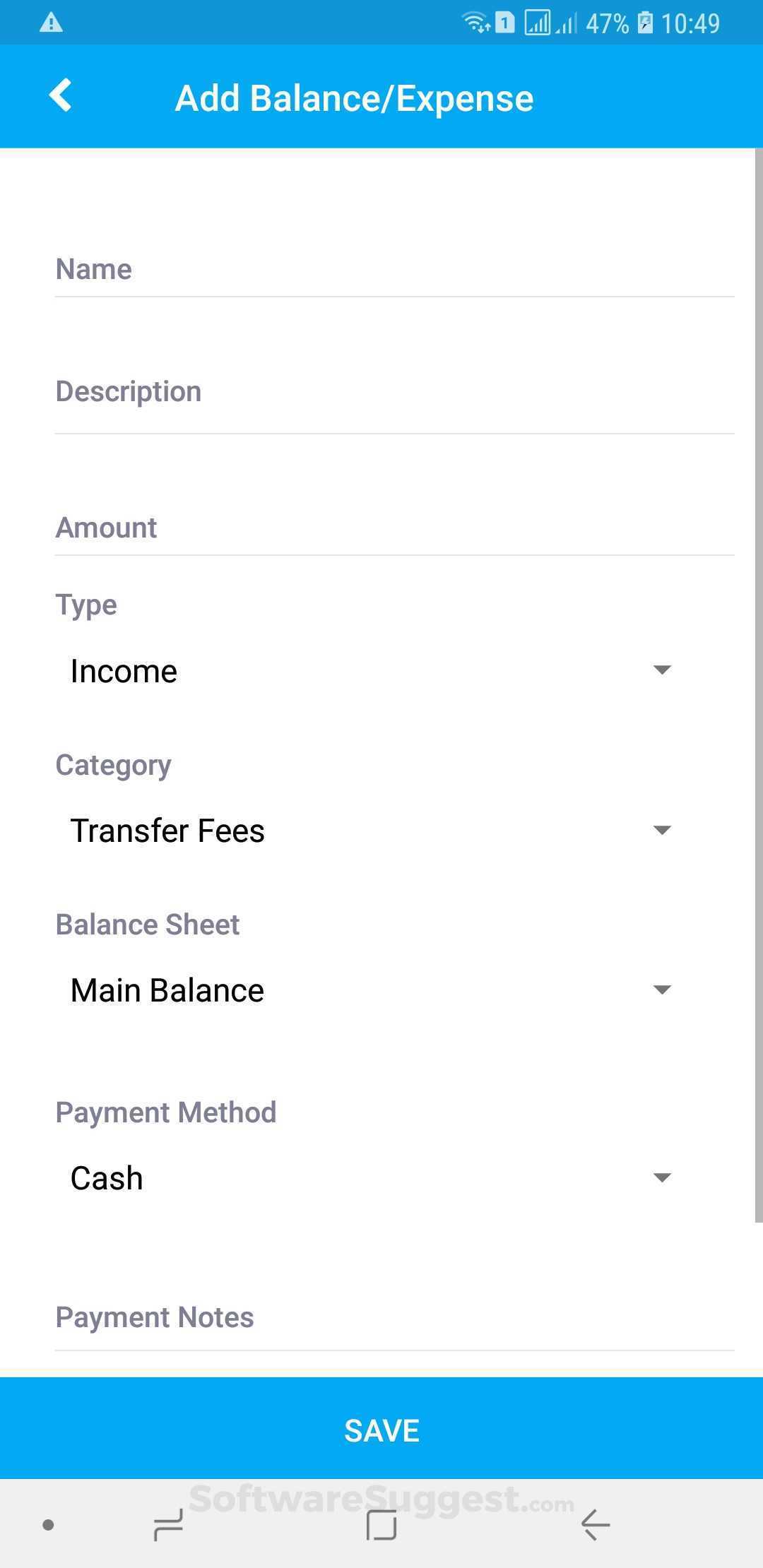763x1568 pixels.
Task: Tap the system home button
Action: [381, 1525]
